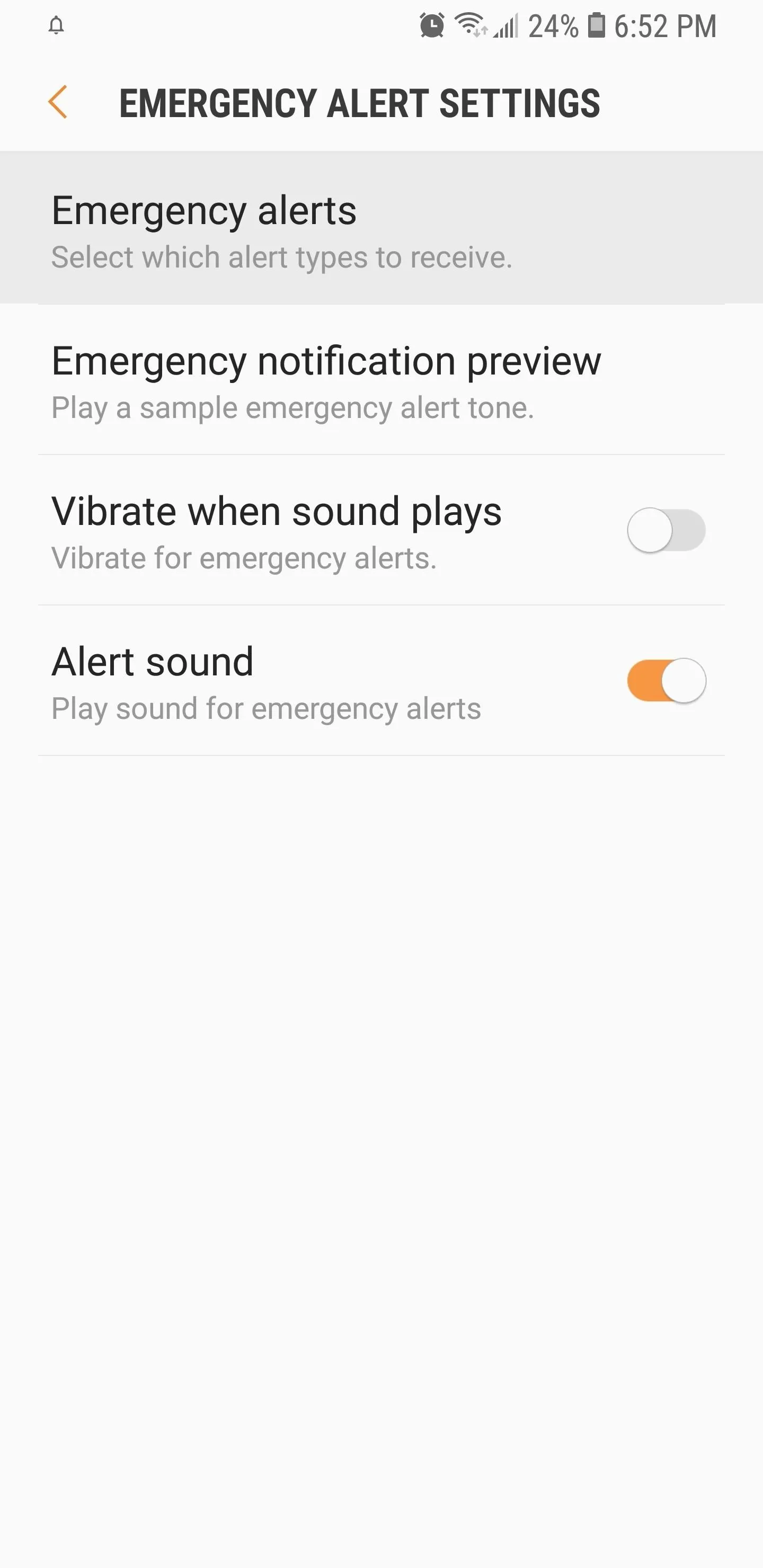Go back using the orange arrow
The image size is (763, 1568).
58,102
